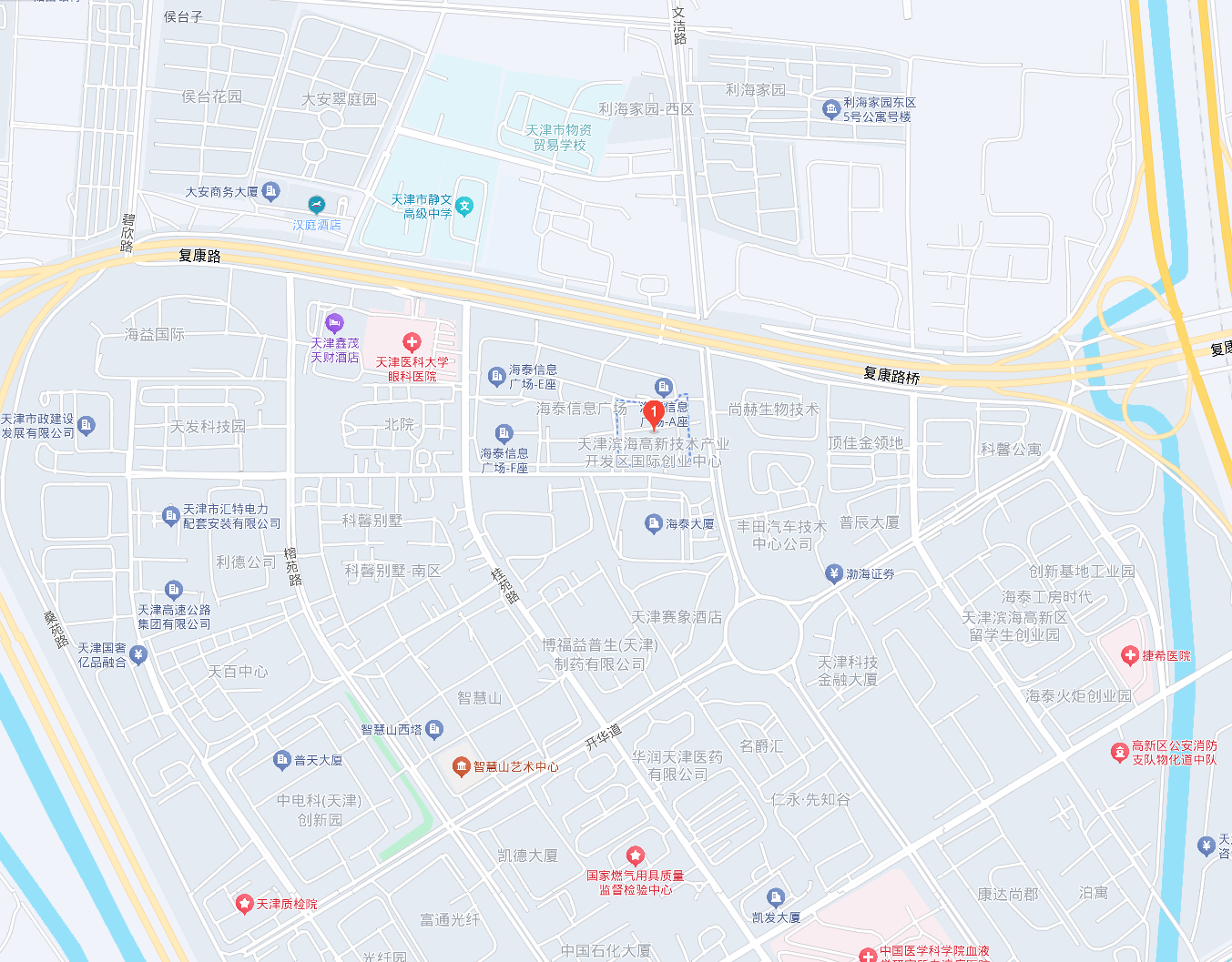Tap the 天津市静文高级中学 school marker
Screen dimensions: 1232x962
(x=465, y=207)
